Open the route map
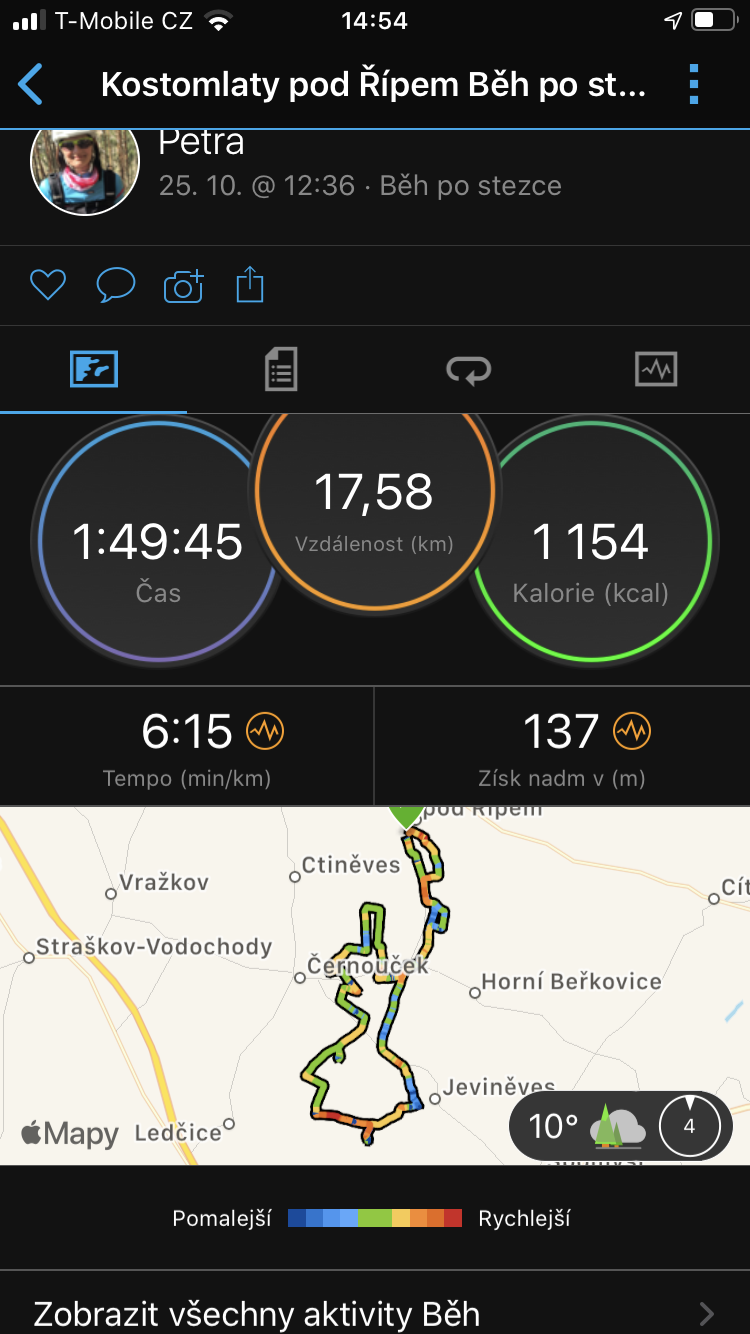The height and width of the screenshot is (1334, 750). 375,985
